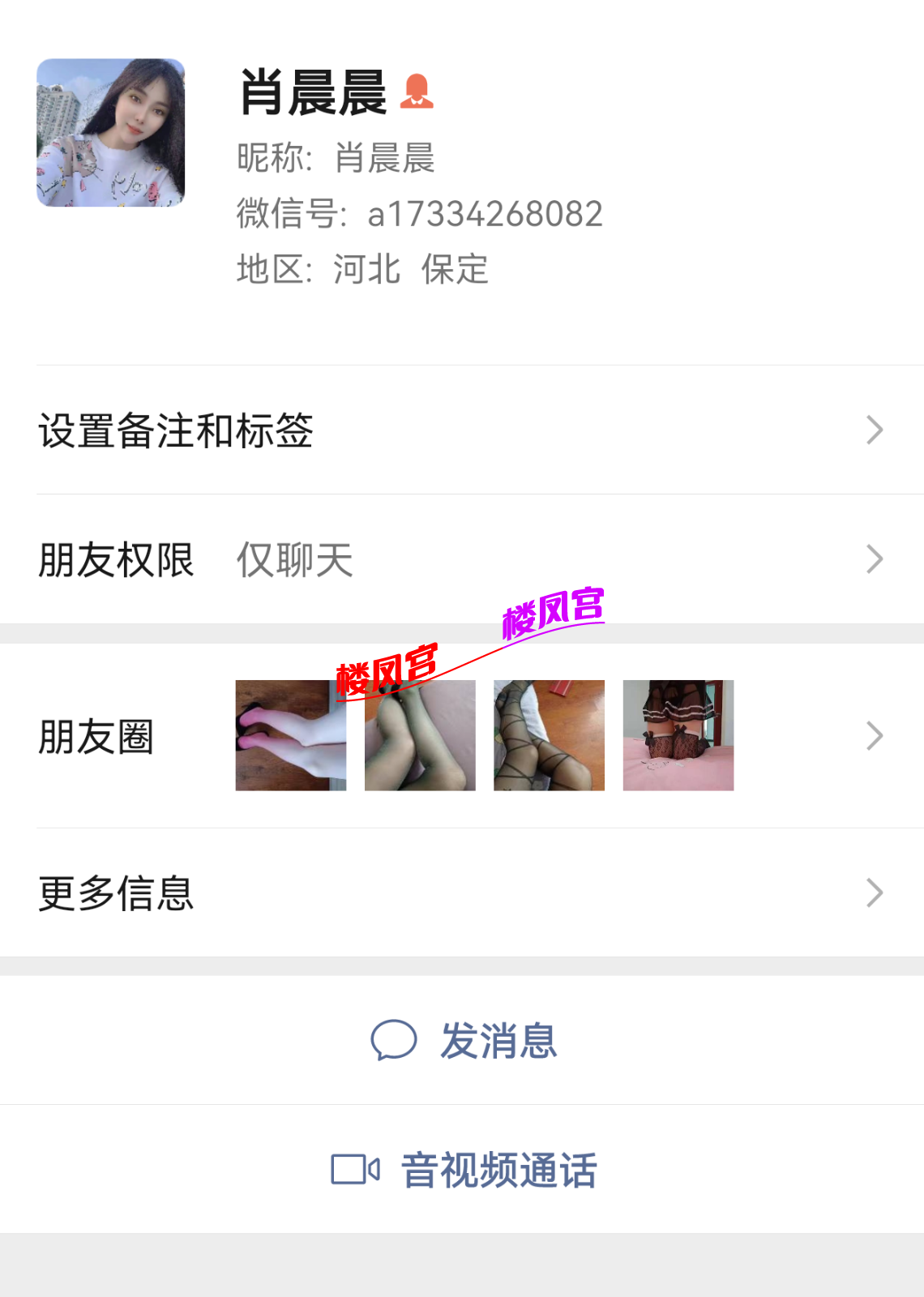924x1297 pixels.
Task: Click the first Moments photo thumbnail
Action: pos(291,734)
